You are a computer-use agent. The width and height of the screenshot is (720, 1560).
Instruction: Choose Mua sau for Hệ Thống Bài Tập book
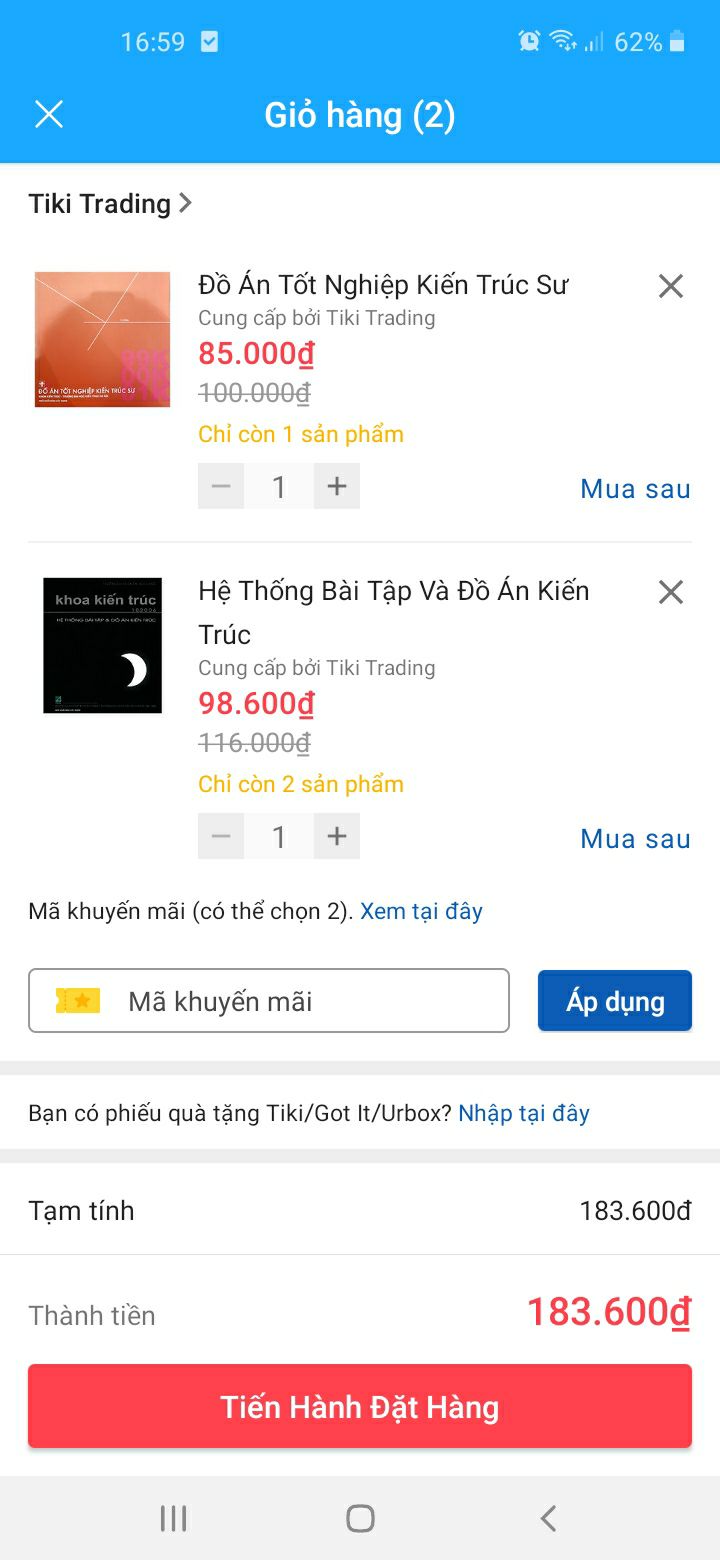tap(635, 839)
